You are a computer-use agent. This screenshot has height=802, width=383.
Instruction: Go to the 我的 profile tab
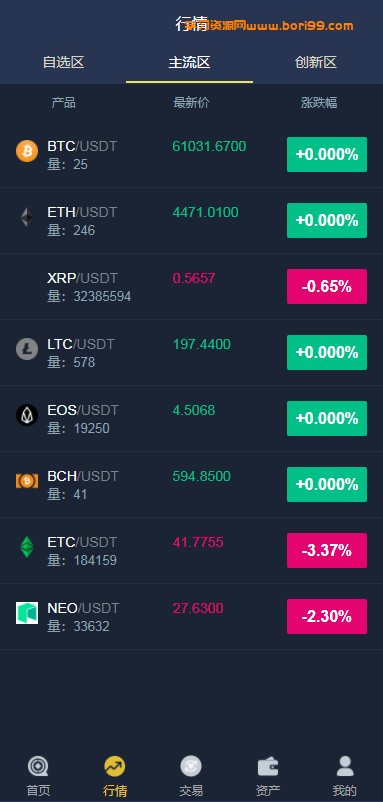point(345,776)
